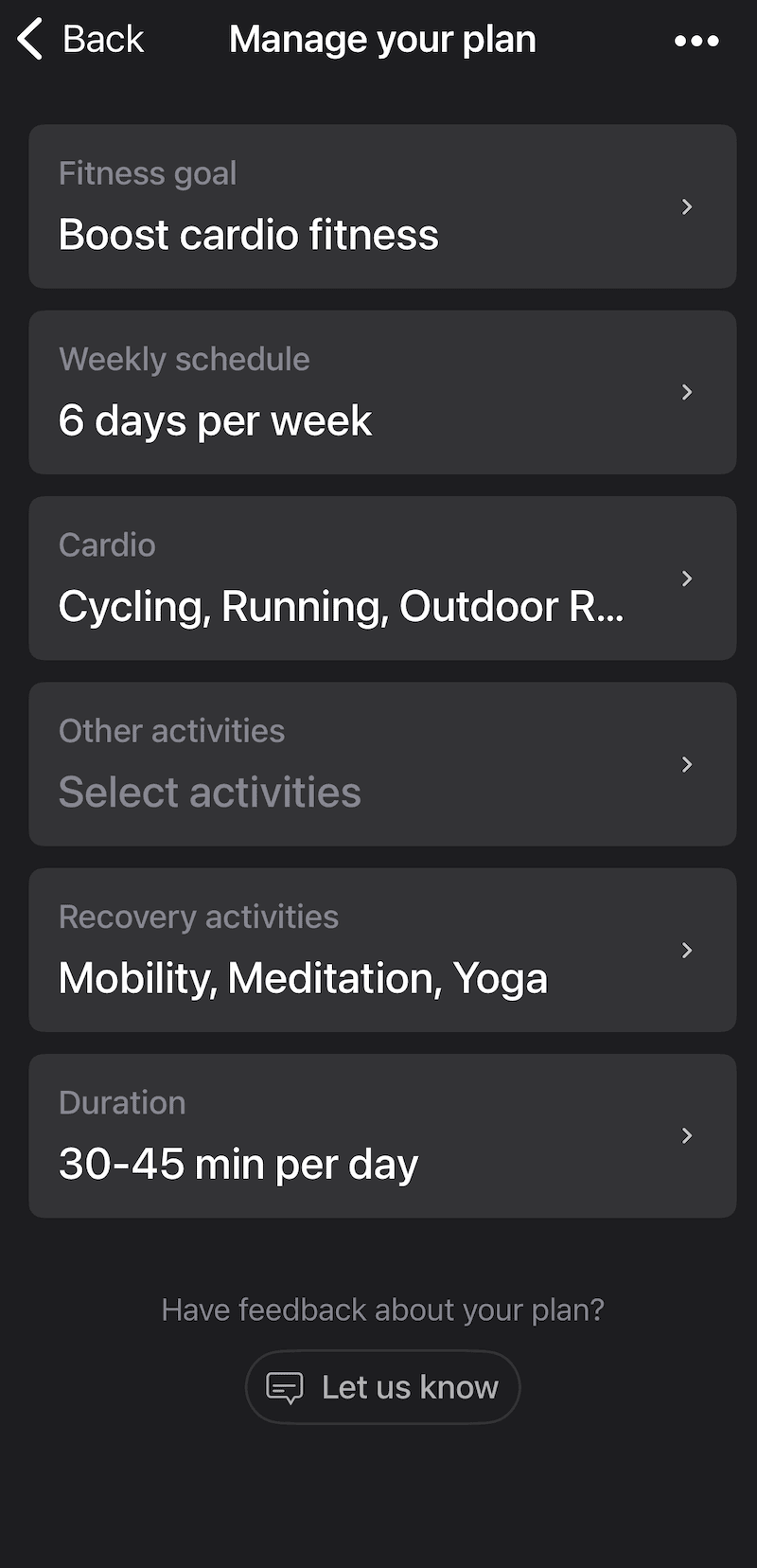
Task: Click the chevron on the Duration card
Action: (687, 1135)
